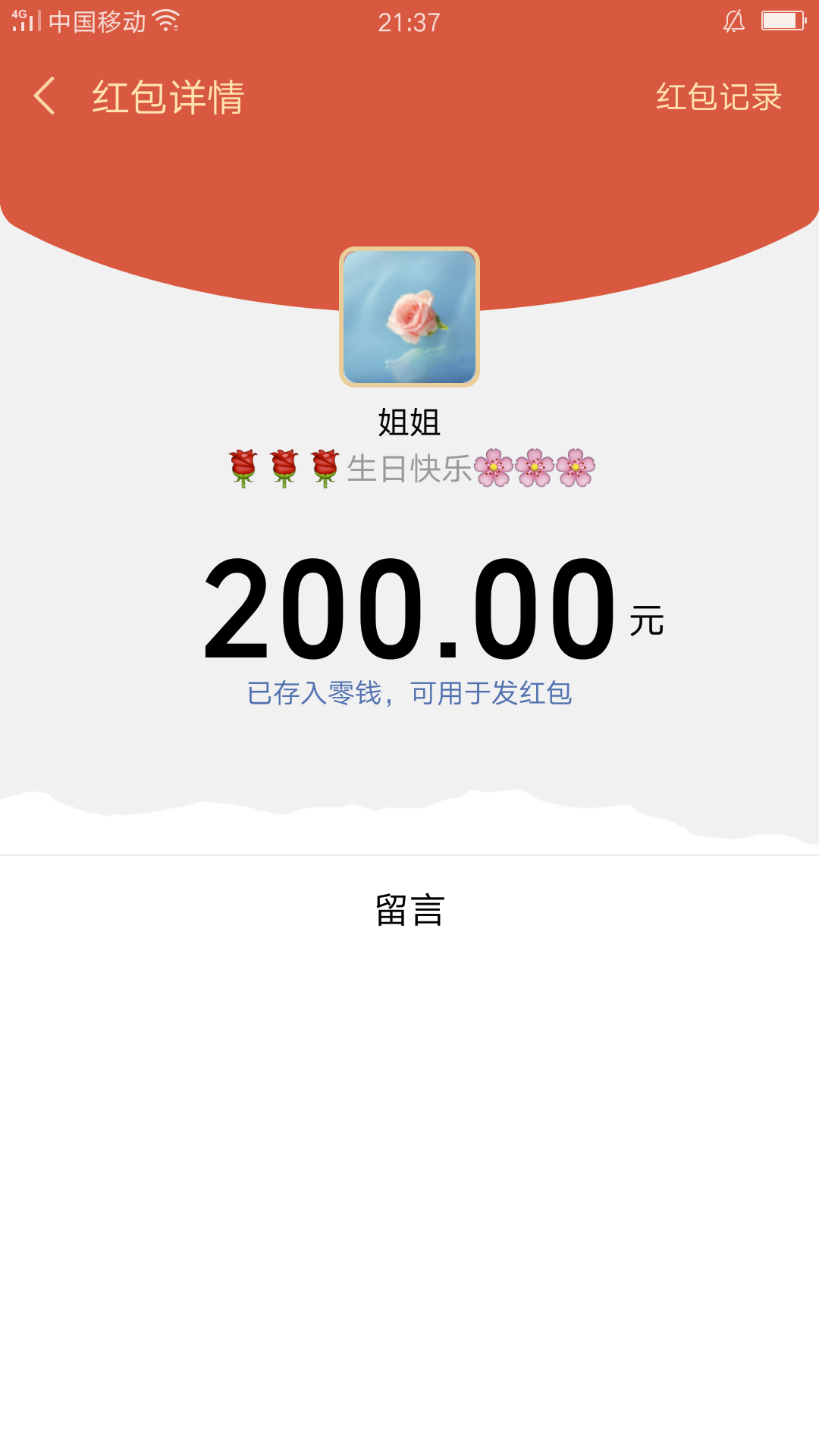The image size is (819, 1456).
Task: Open the sender's rose avatar picture
Action: (x=409, y=316)
